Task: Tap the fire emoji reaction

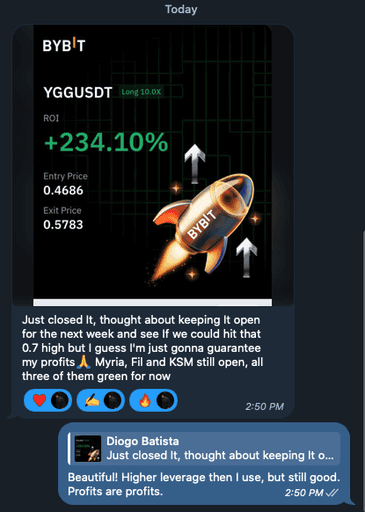Action: (x=153, y=400)
